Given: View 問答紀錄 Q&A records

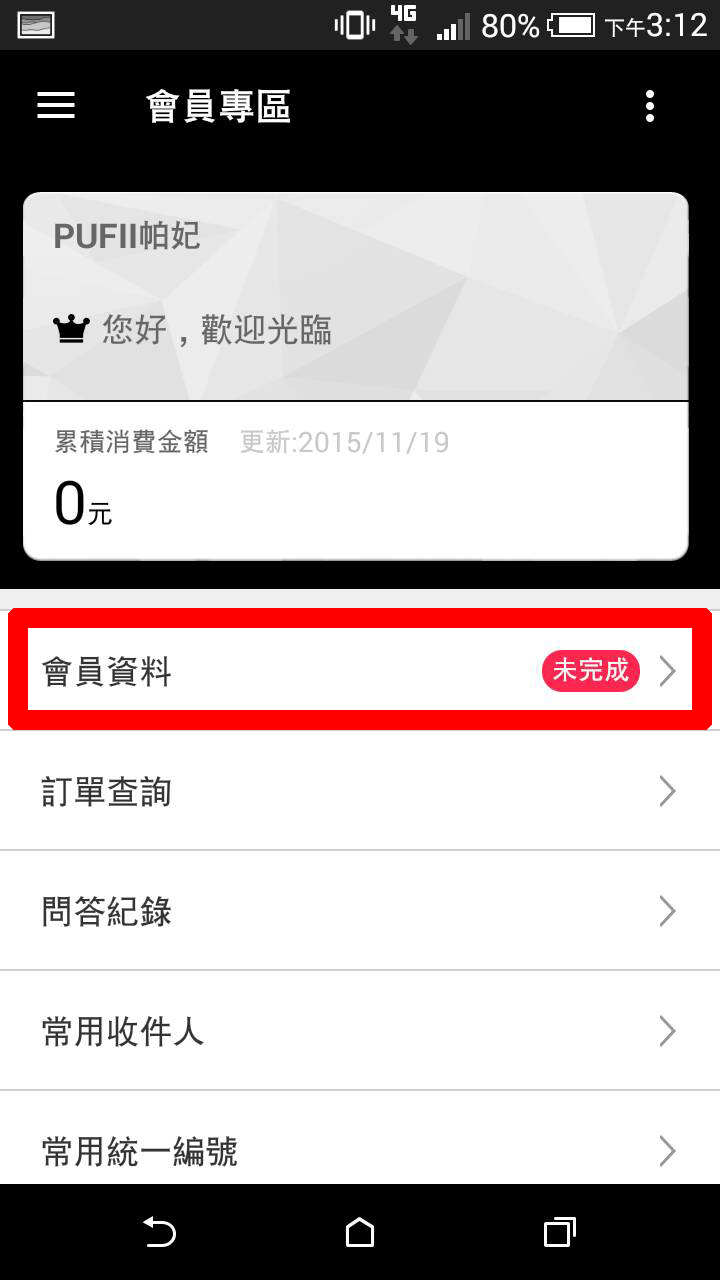Looking at the screenshot, I should (359, 911).
